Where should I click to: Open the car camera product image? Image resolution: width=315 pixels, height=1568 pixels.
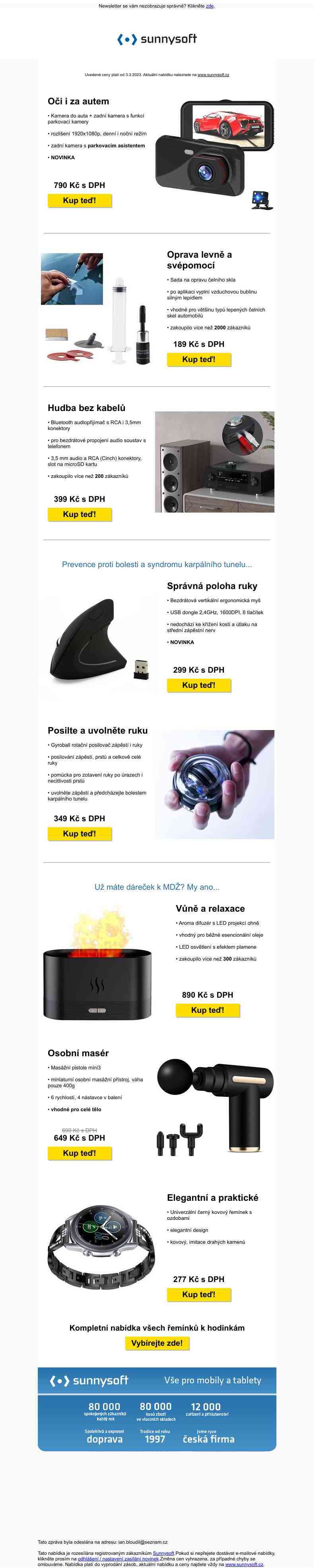click(x=214, y=155)
